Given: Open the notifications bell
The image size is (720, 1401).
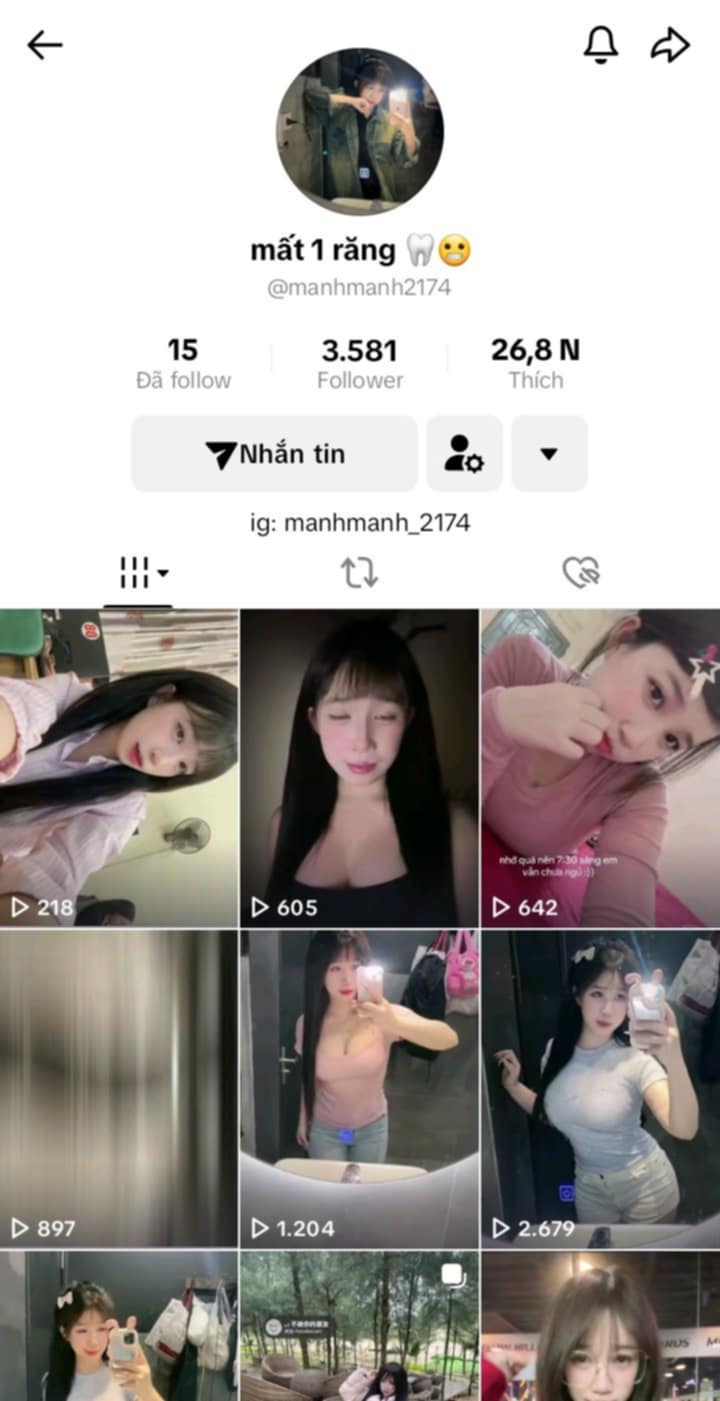Looking at the screenshot, I should coord(601,45).
